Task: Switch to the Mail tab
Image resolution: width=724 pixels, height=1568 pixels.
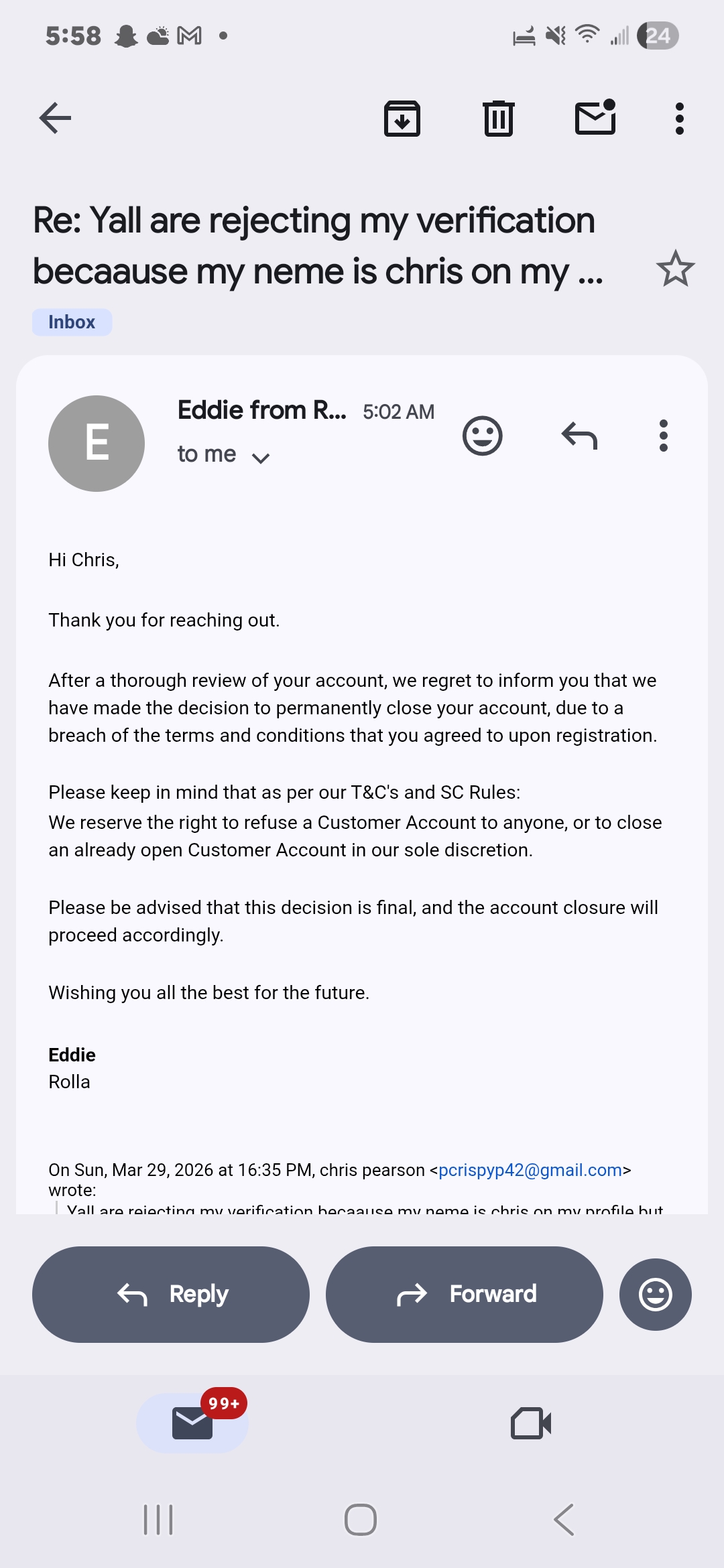Action: point(192,1423)
